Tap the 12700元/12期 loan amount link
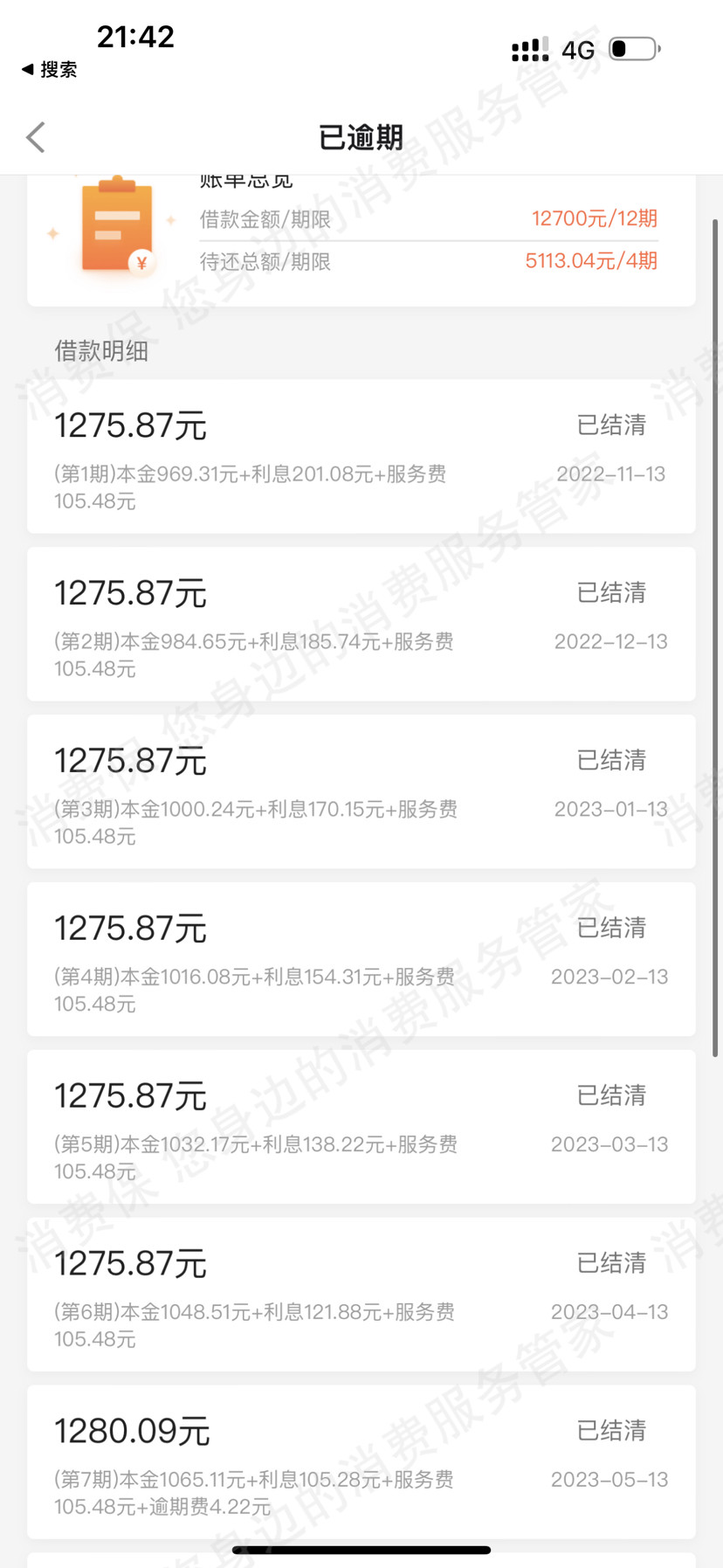The width and height of the screenshot is (723, 1568). pos(596,218)
